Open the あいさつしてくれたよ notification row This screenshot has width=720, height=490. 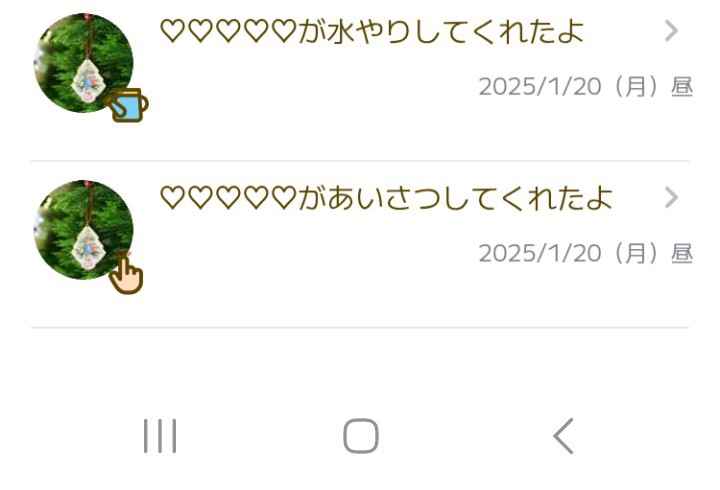[400, 228]
